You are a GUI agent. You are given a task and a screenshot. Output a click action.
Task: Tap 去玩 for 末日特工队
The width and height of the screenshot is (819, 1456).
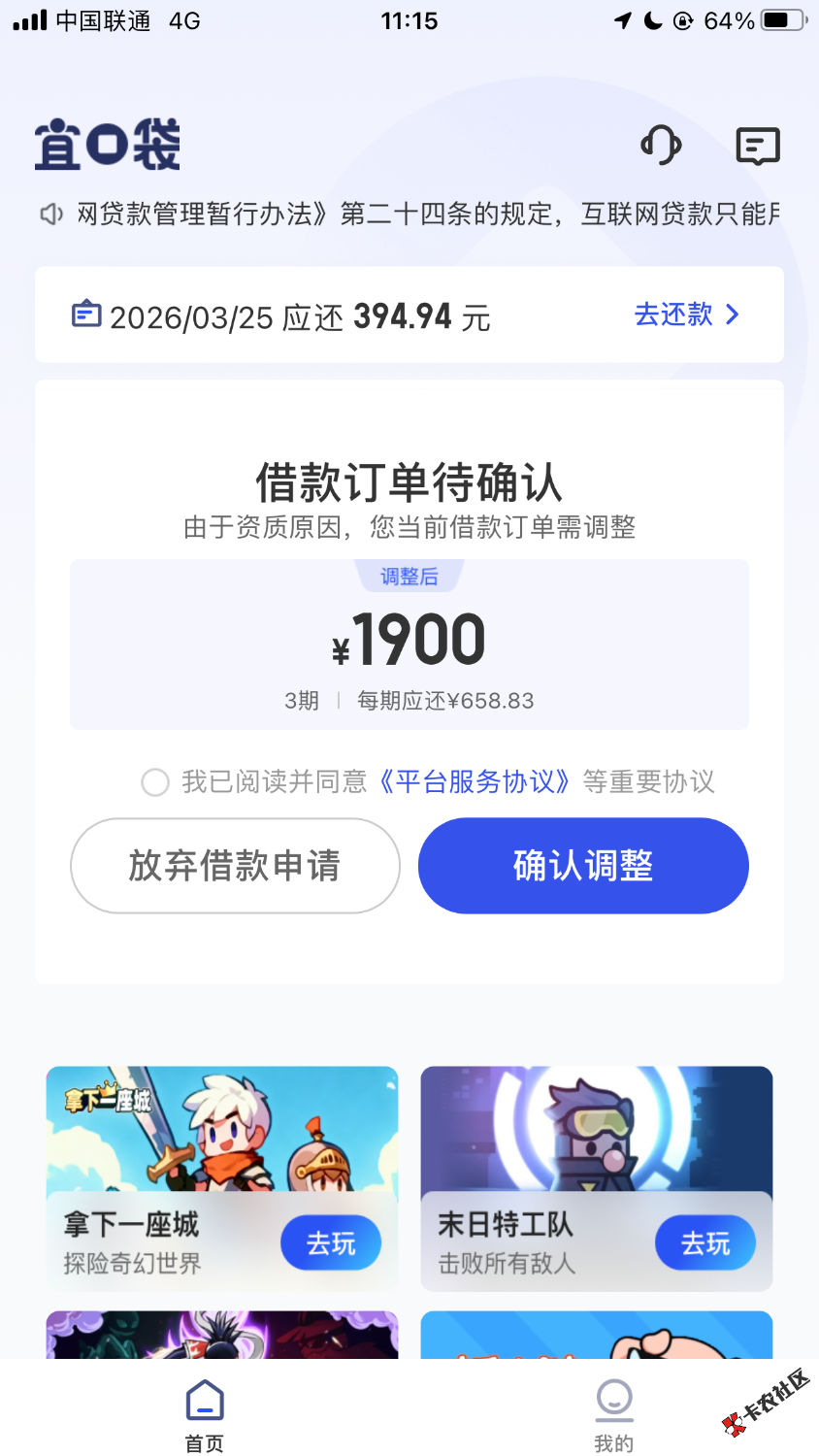pyautogui.click(x=704, y=1242)
